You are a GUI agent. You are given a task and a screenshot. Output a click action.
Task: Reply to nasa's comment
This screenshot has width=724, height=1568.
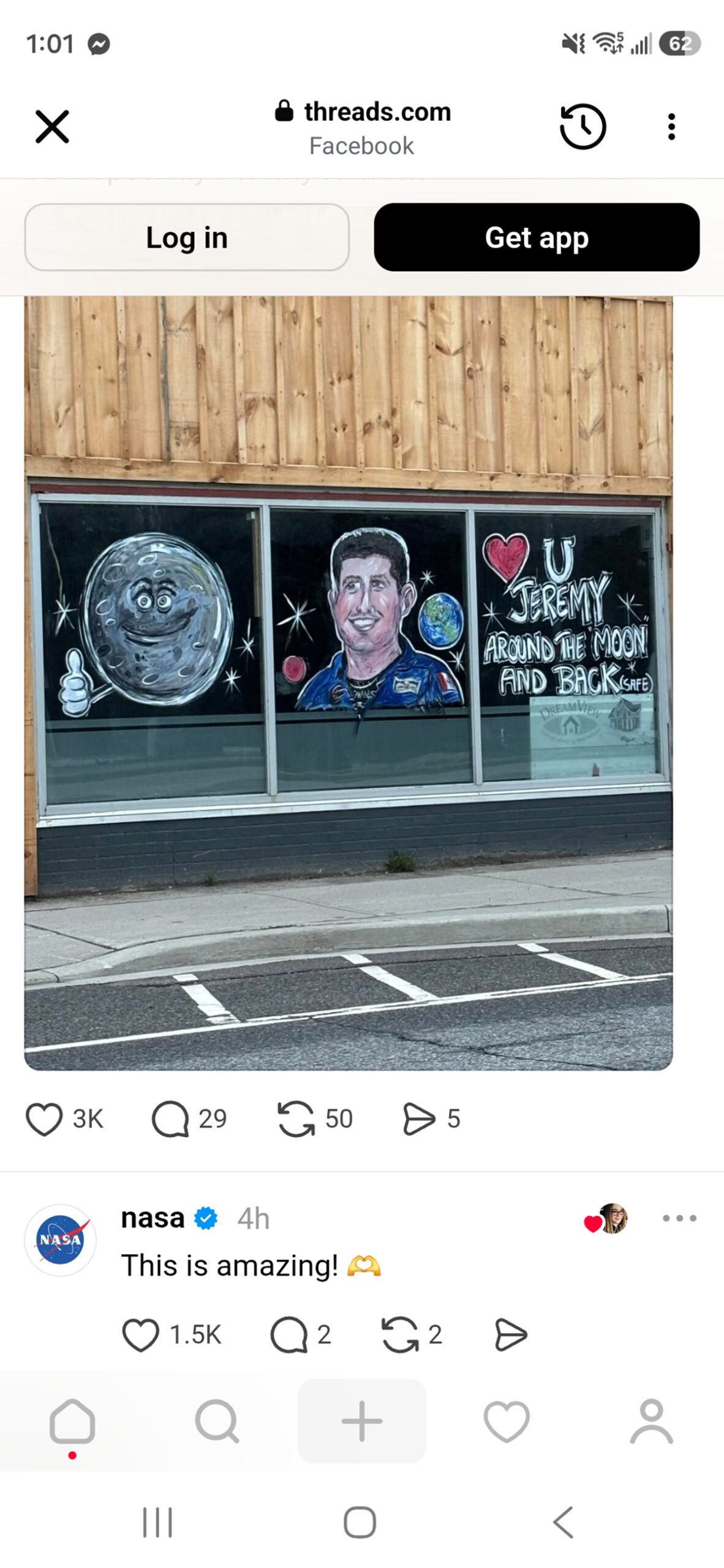288,1335
